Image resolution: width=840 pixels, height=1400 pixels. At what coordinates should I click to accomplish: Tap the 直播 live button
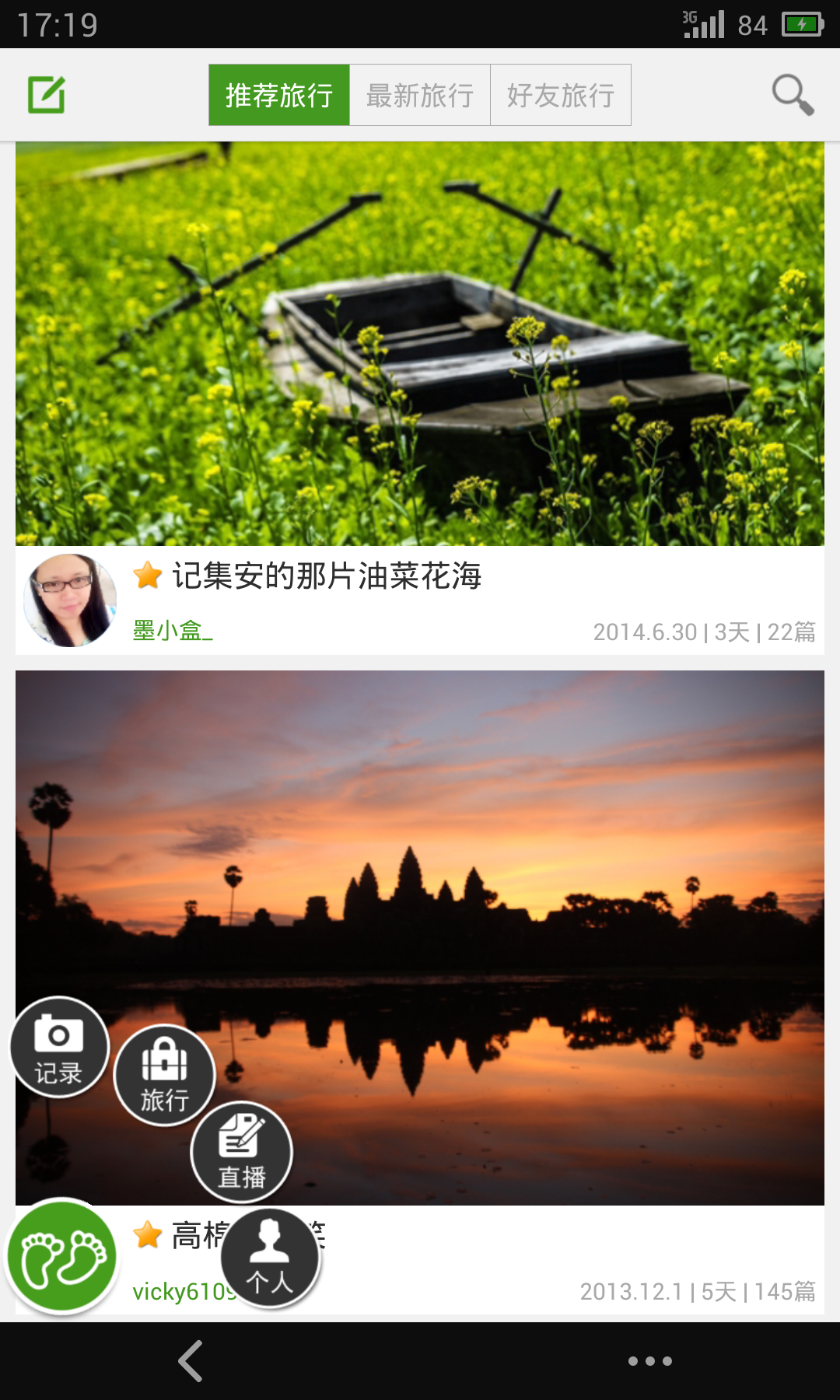(x=242, y=1152)
